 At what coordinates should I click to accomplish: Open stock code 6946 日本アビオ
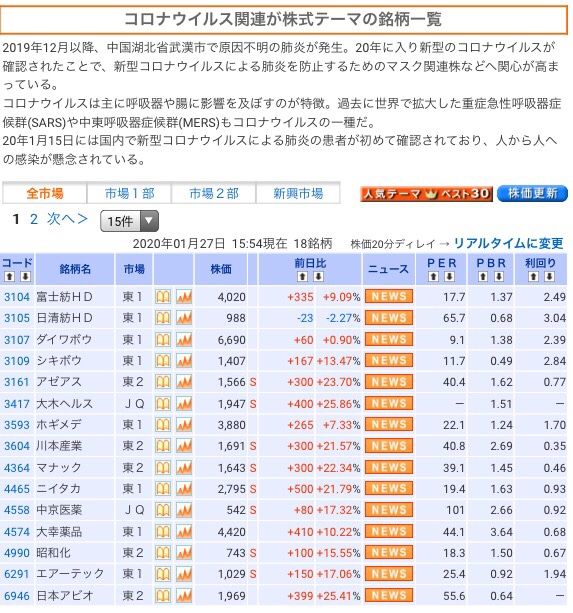pos(17,596)
